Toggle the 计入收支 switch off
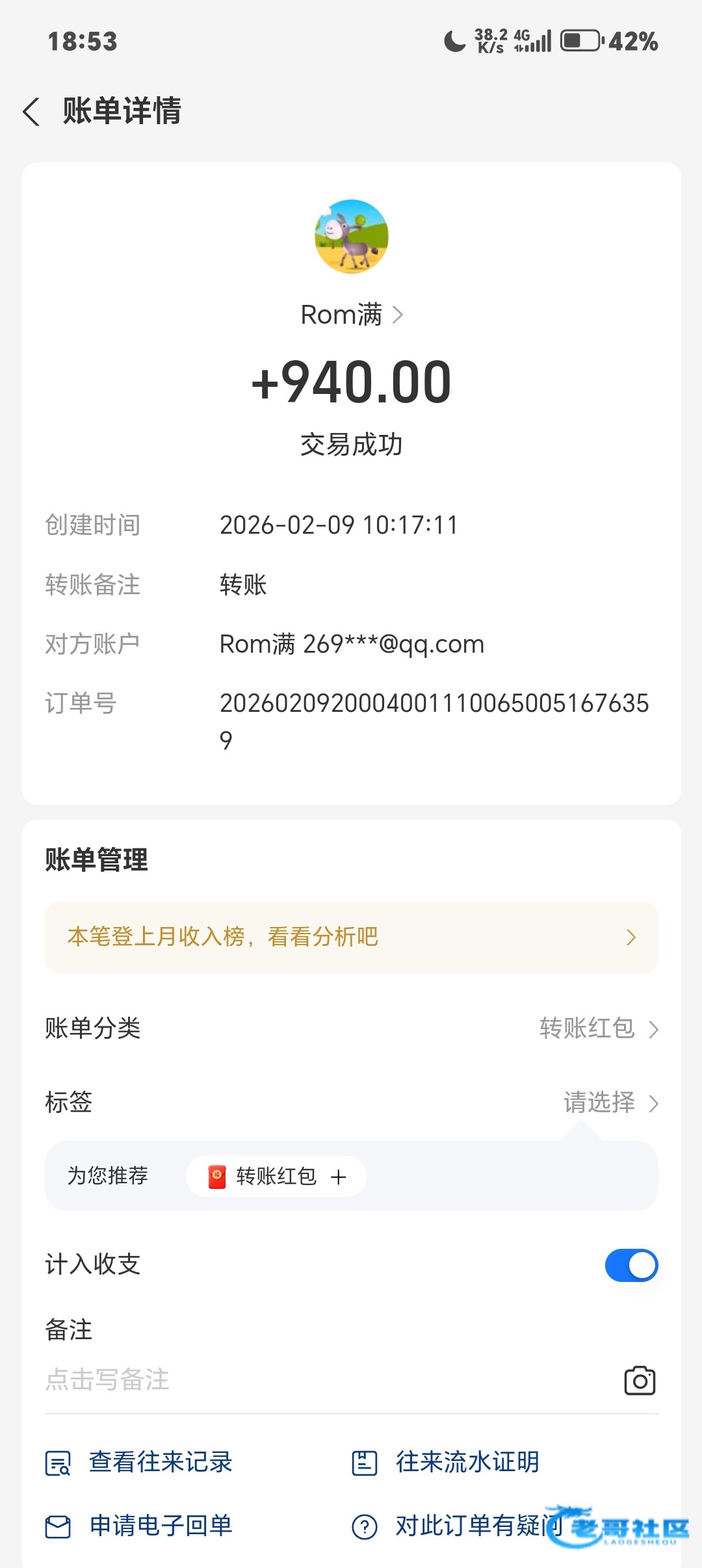 (x=630, y=1265)
